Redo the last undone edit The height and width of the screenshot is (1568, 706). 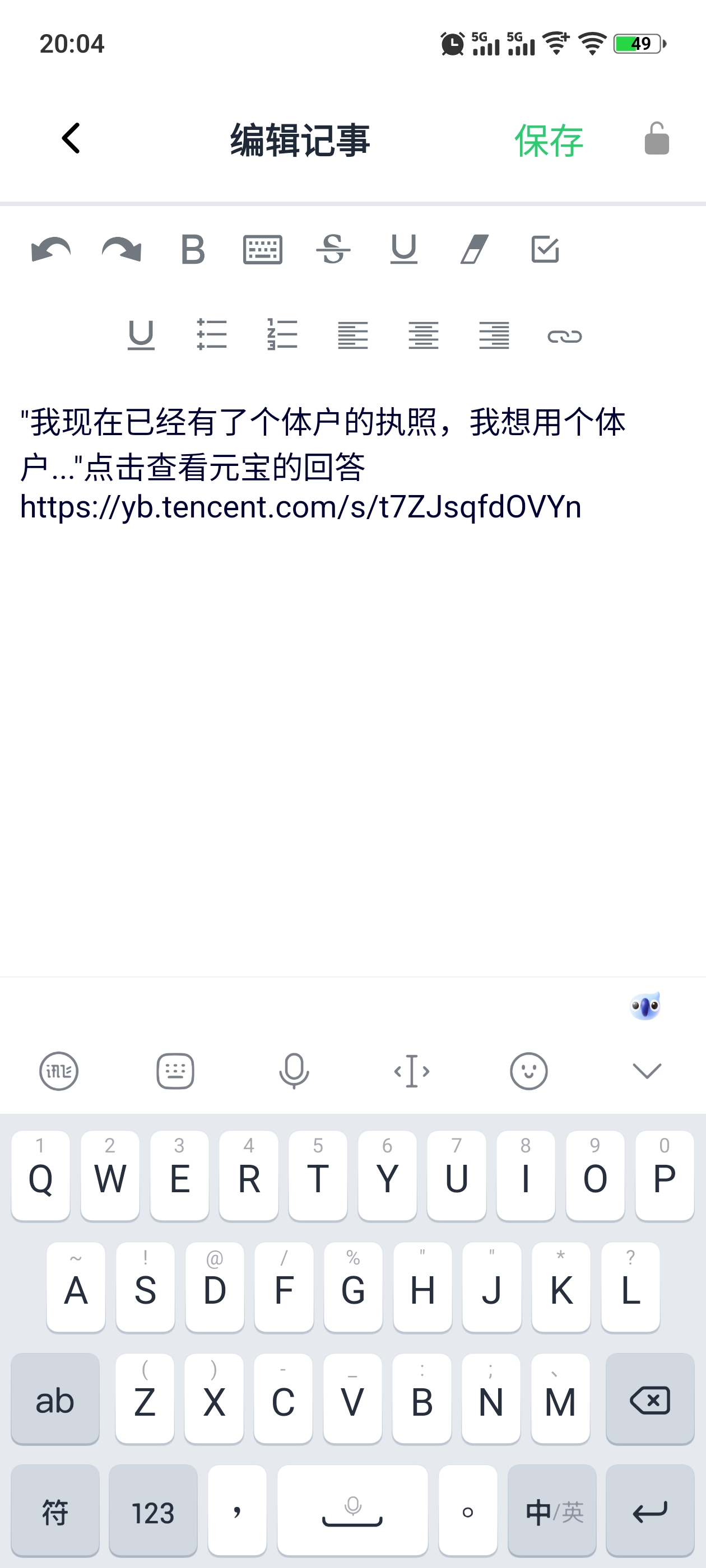point(122,250)
